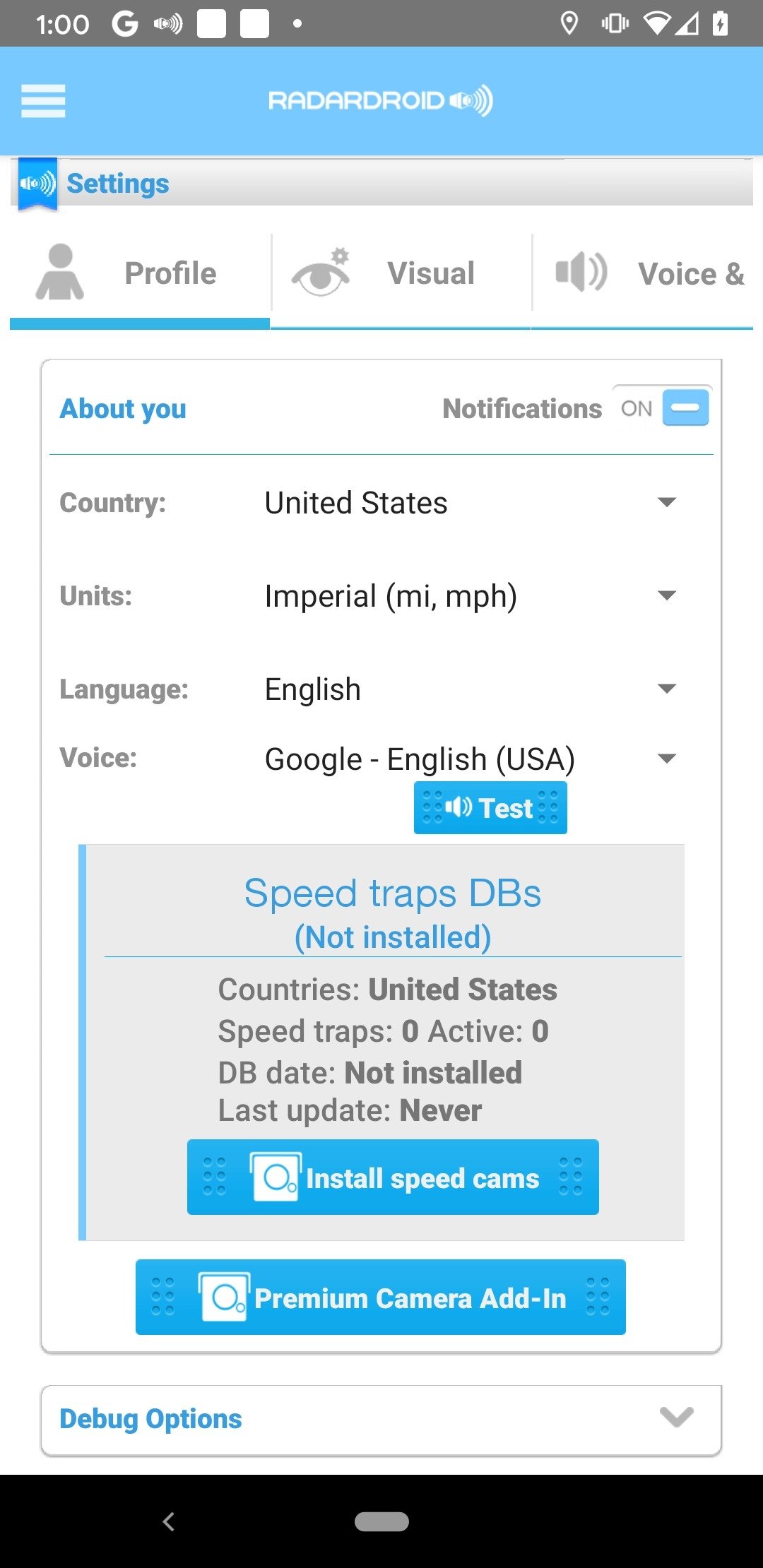Go back using system navigation
This screenshot has width=763, height=1568.
click(169, 1521)
